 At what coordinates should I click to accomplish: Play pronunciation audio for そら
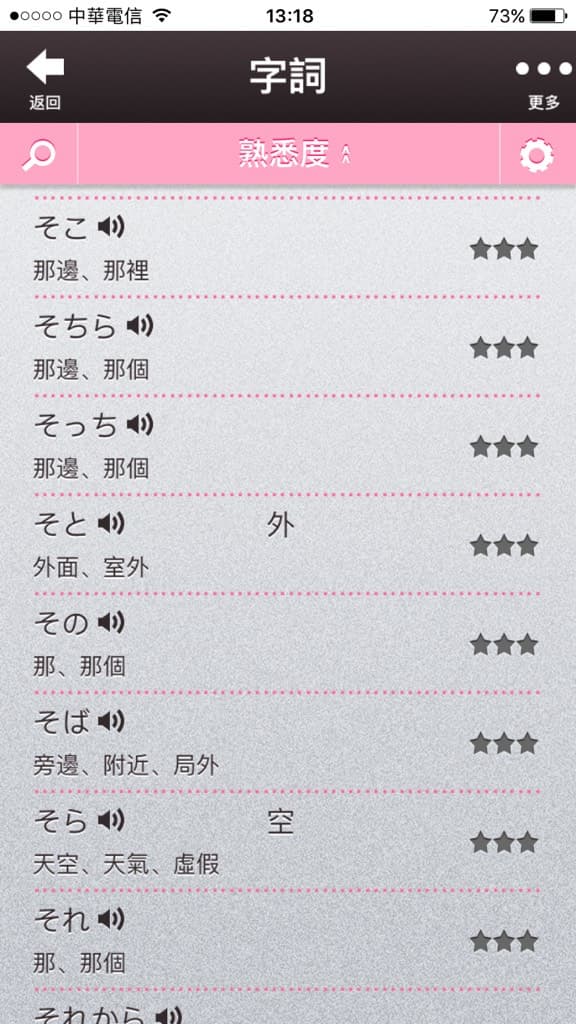(x=111, y=820)
